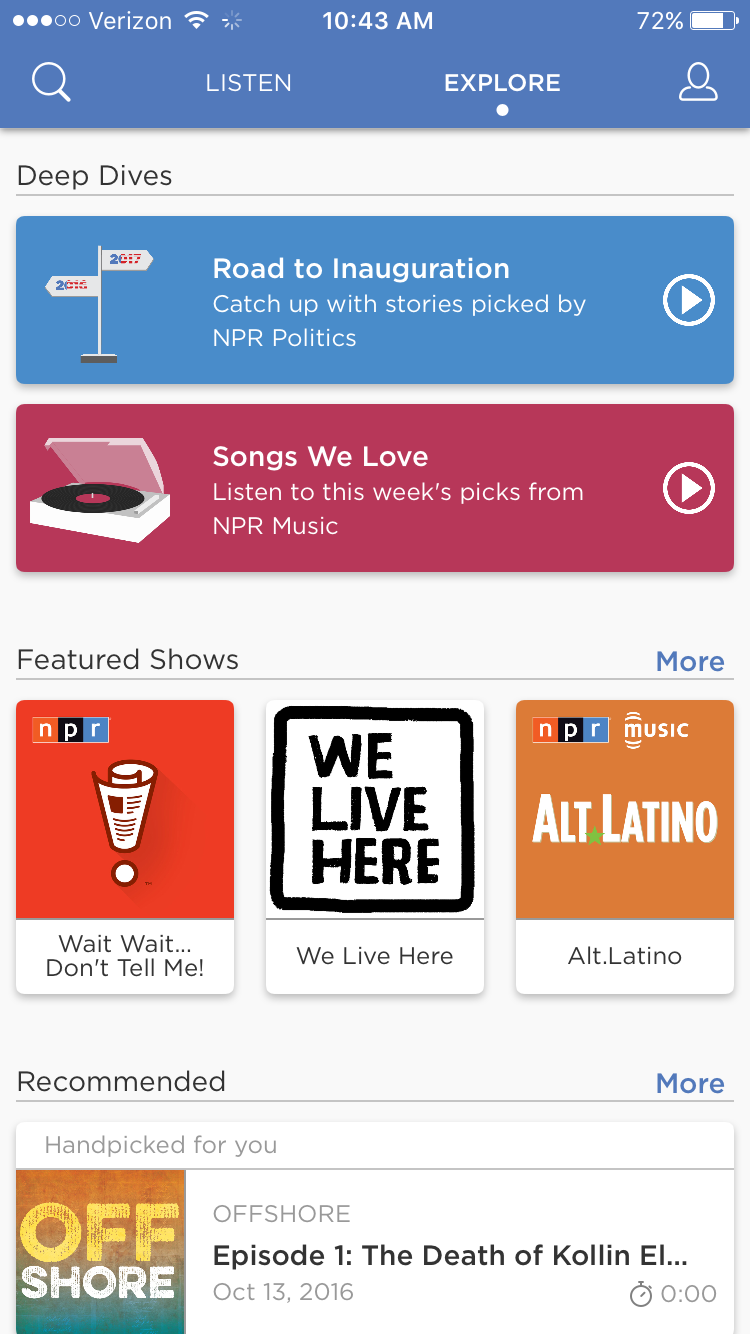Open Offshore Episode 1 recommendation
750x1334 pixels.
point(450,1256)
